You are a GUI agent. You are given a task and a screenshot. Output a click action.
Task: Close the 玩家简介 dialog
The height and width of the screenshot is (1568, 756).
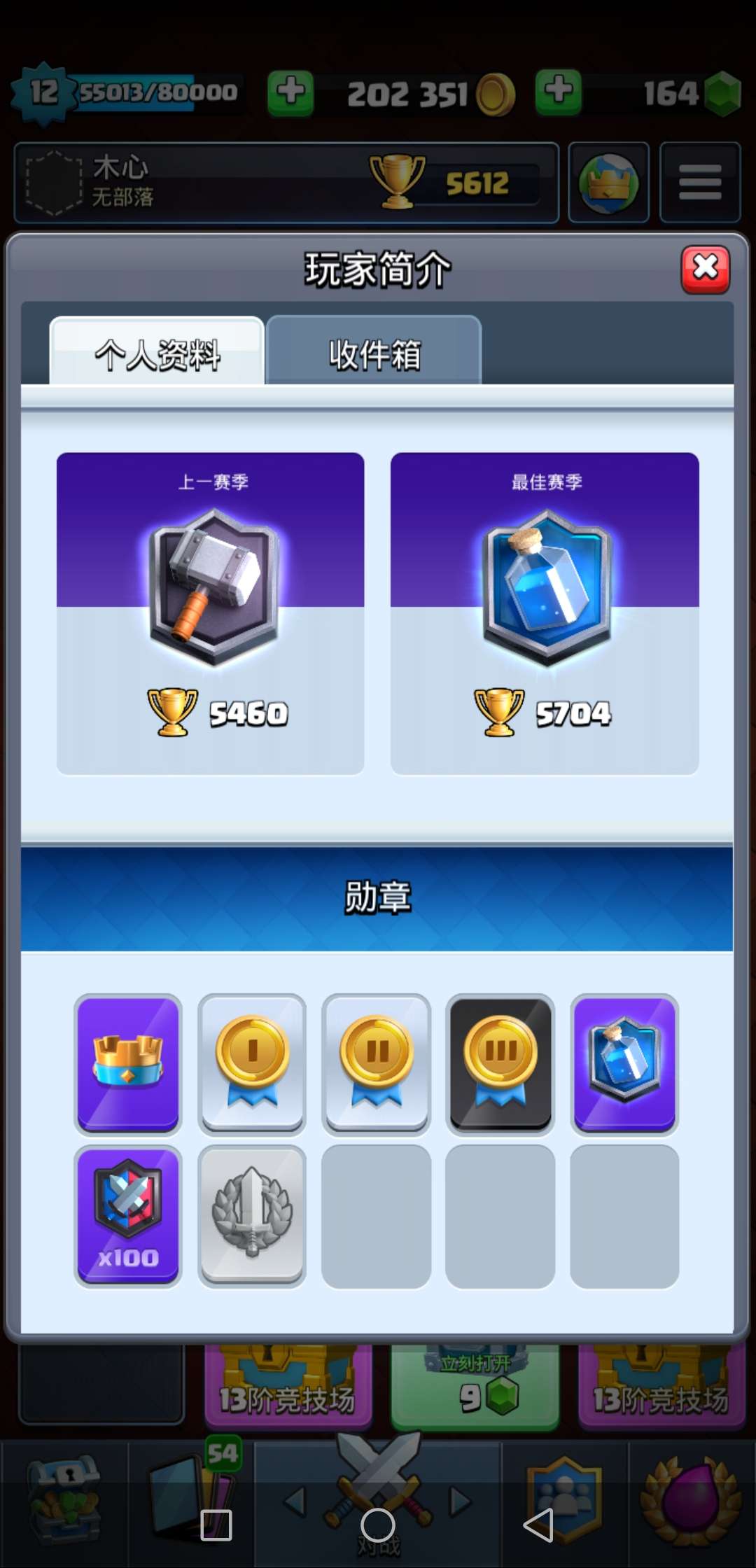point(705,269)
